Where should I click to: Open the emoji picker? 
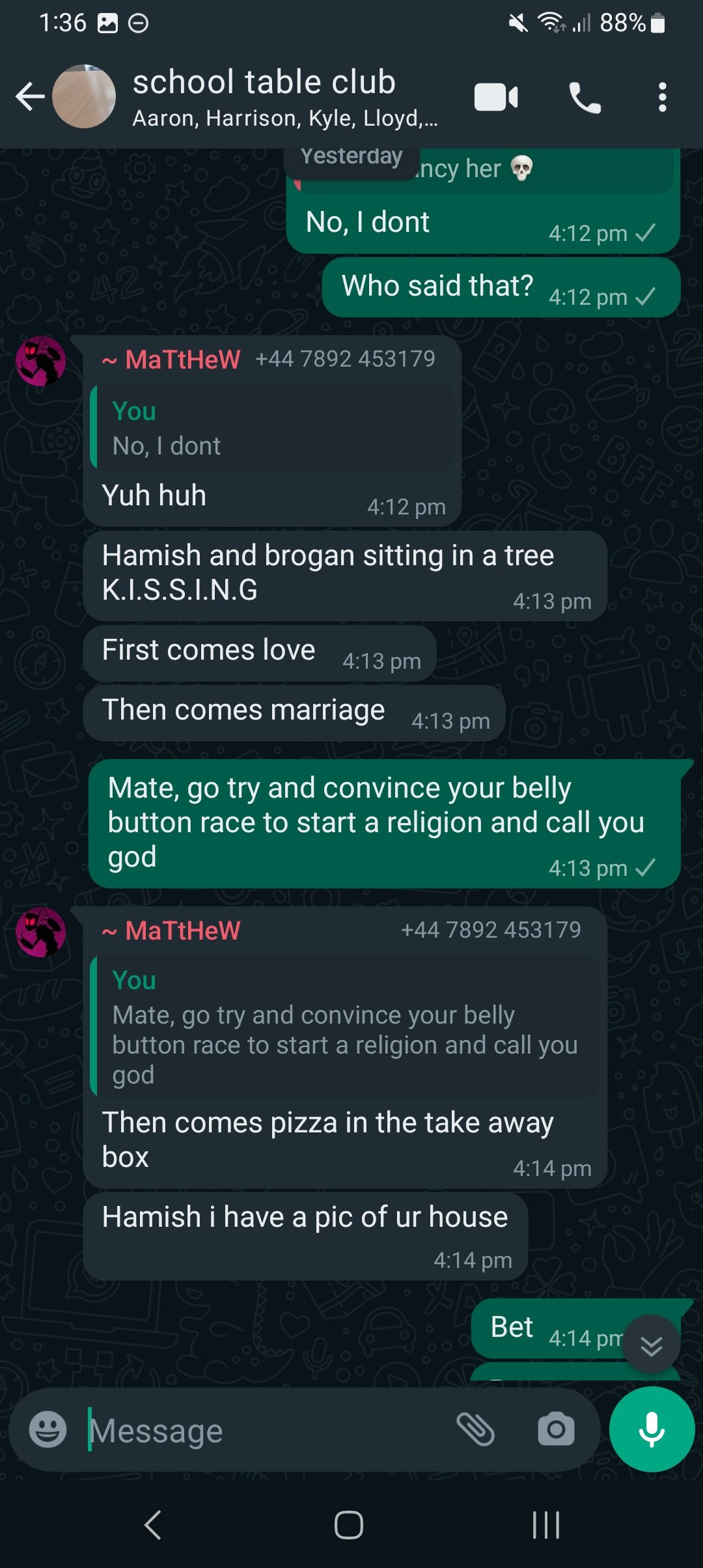(48, 1430)
